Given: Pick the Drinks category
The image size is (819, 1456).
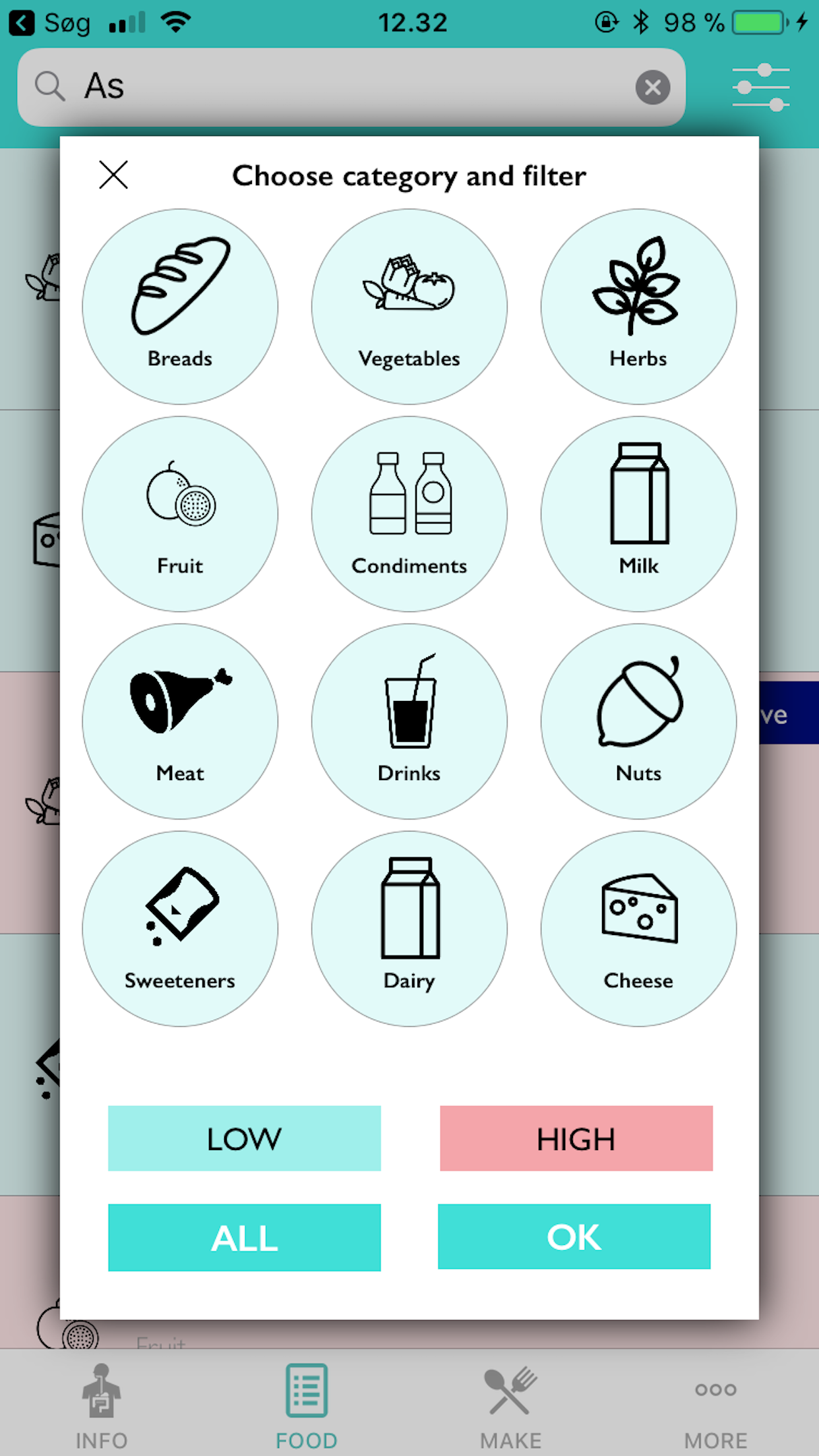Looking at the screenshot, I should pyautogui.click(x=409, y=721).
